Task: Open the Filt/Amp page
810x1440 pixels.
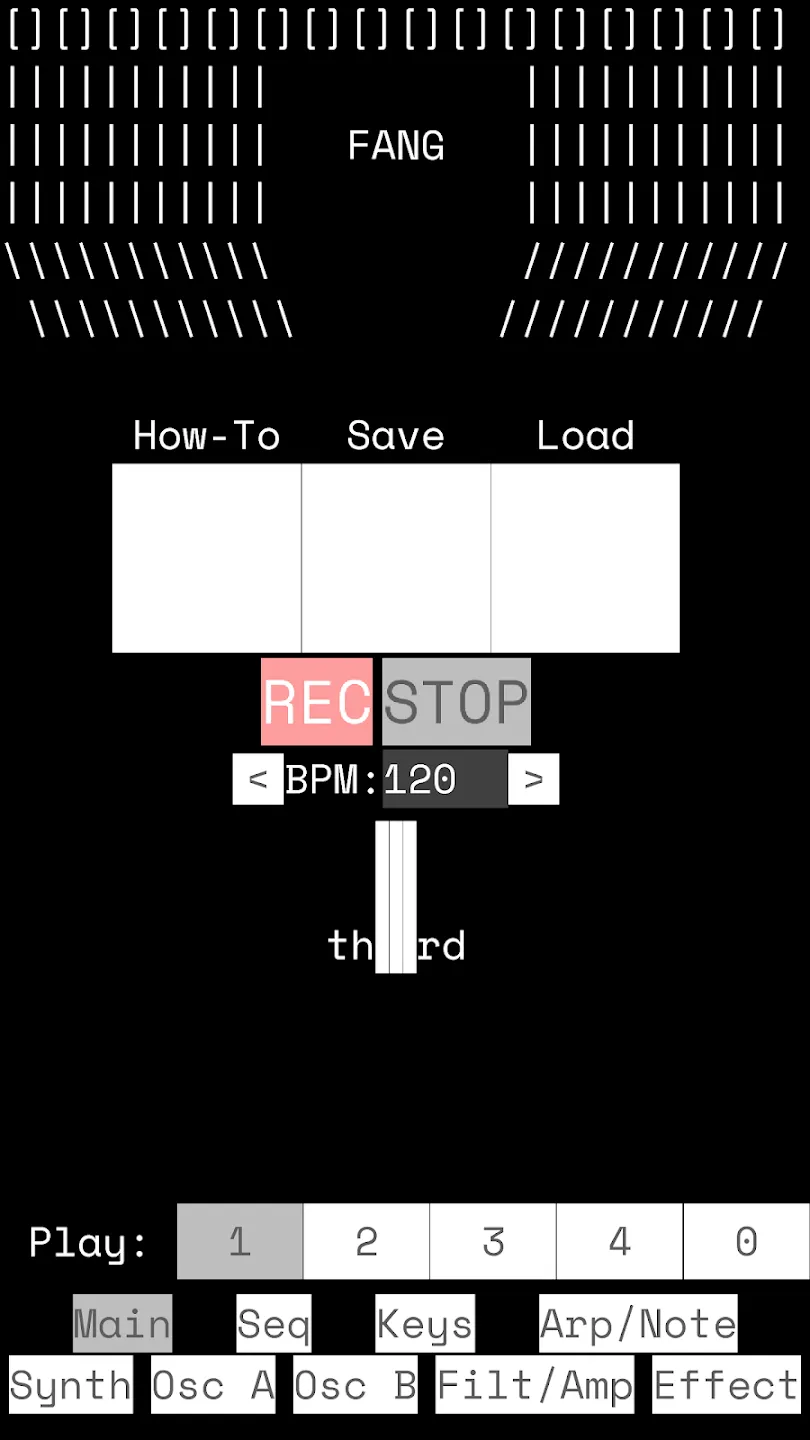Action: coord(535,1385)
